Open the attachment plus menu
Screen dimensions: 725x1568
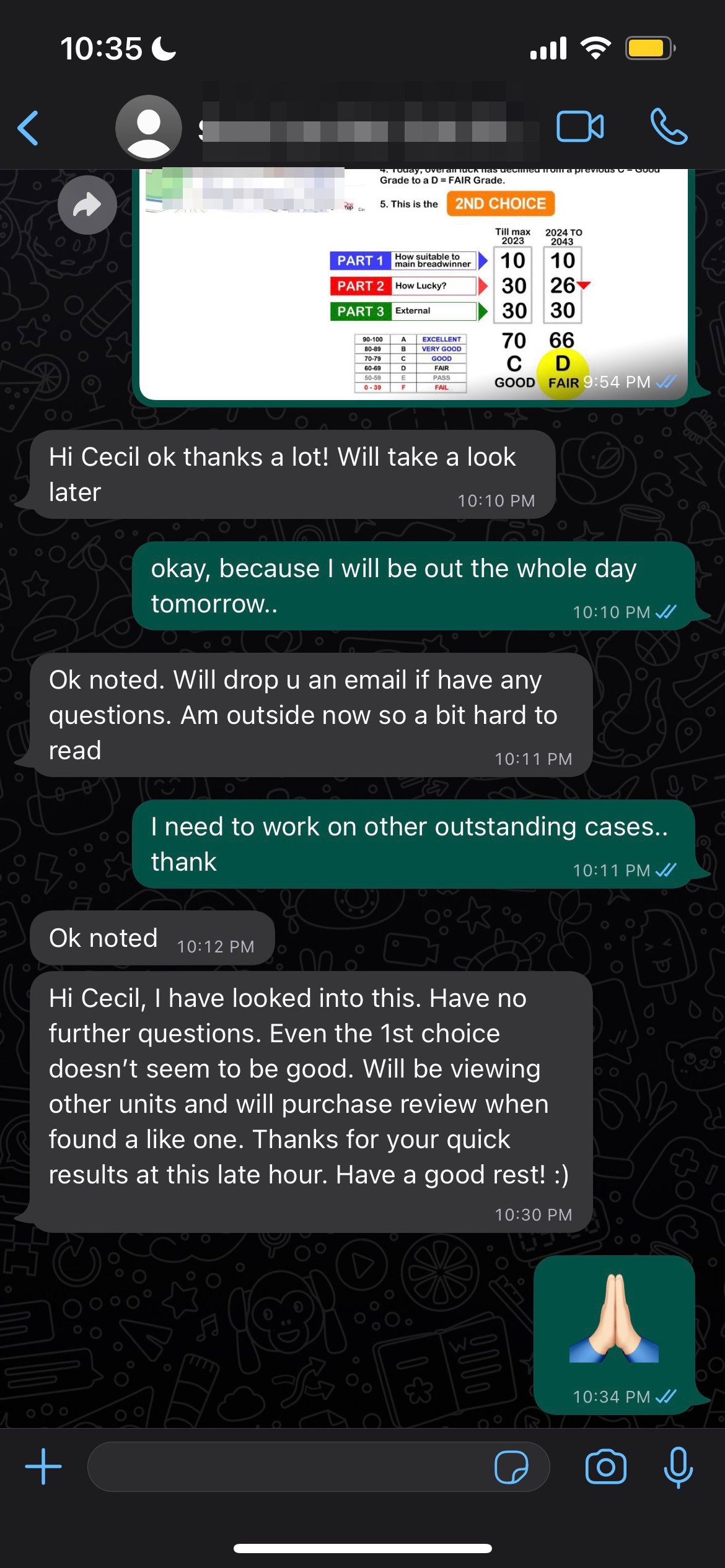click(43, 1466)
